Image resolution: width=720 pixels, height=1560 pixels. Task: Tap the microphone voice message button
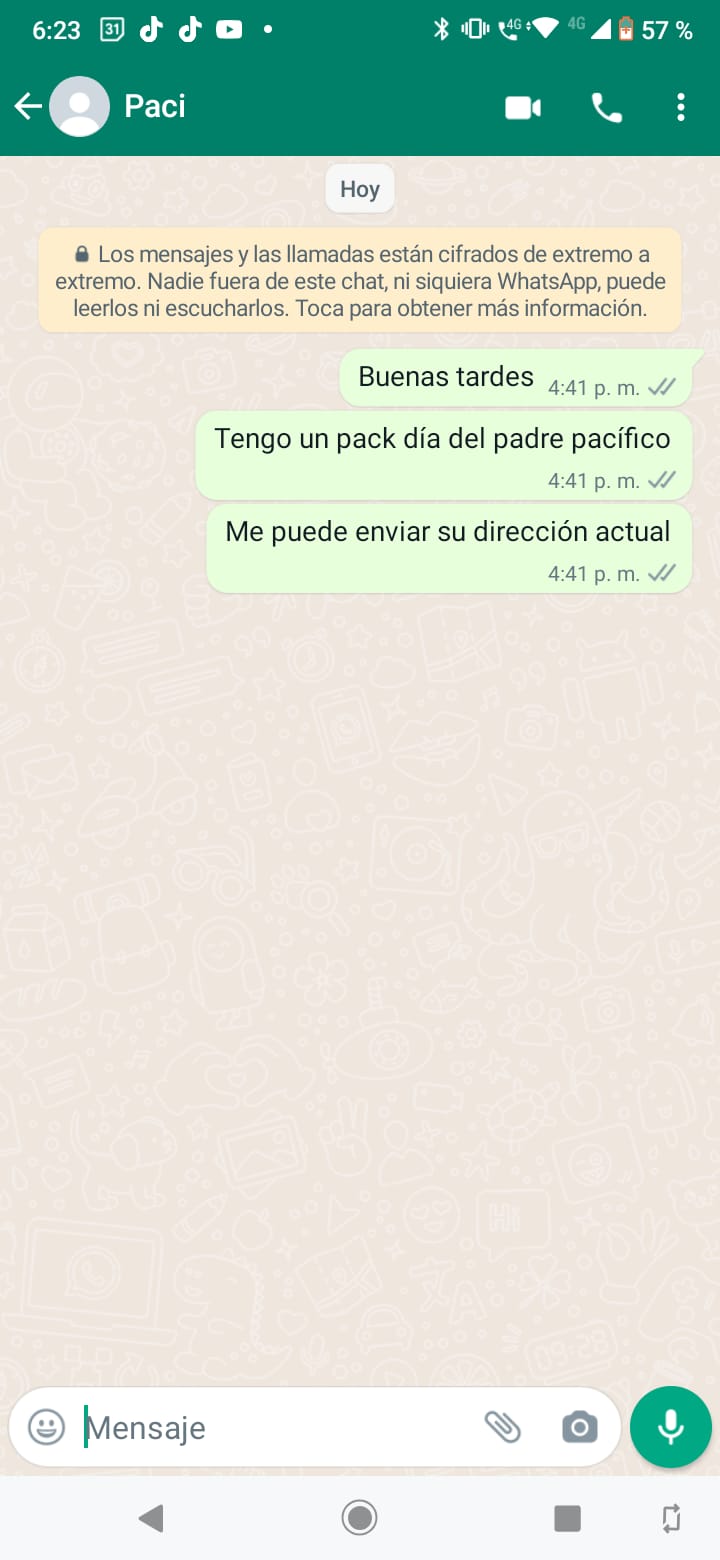[671, 1427]
